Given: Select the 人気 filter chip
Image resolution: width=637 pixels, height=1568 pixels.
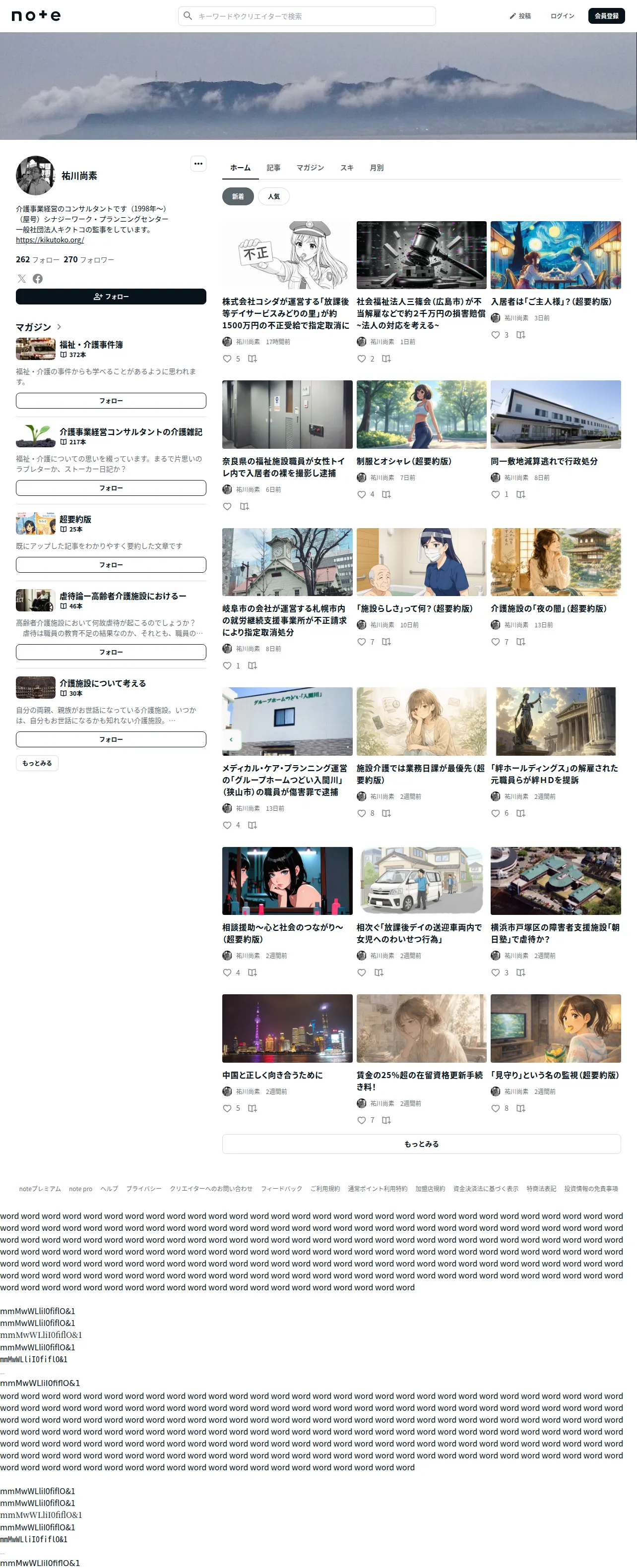Looking at the screenshot, I should [274, 196].
